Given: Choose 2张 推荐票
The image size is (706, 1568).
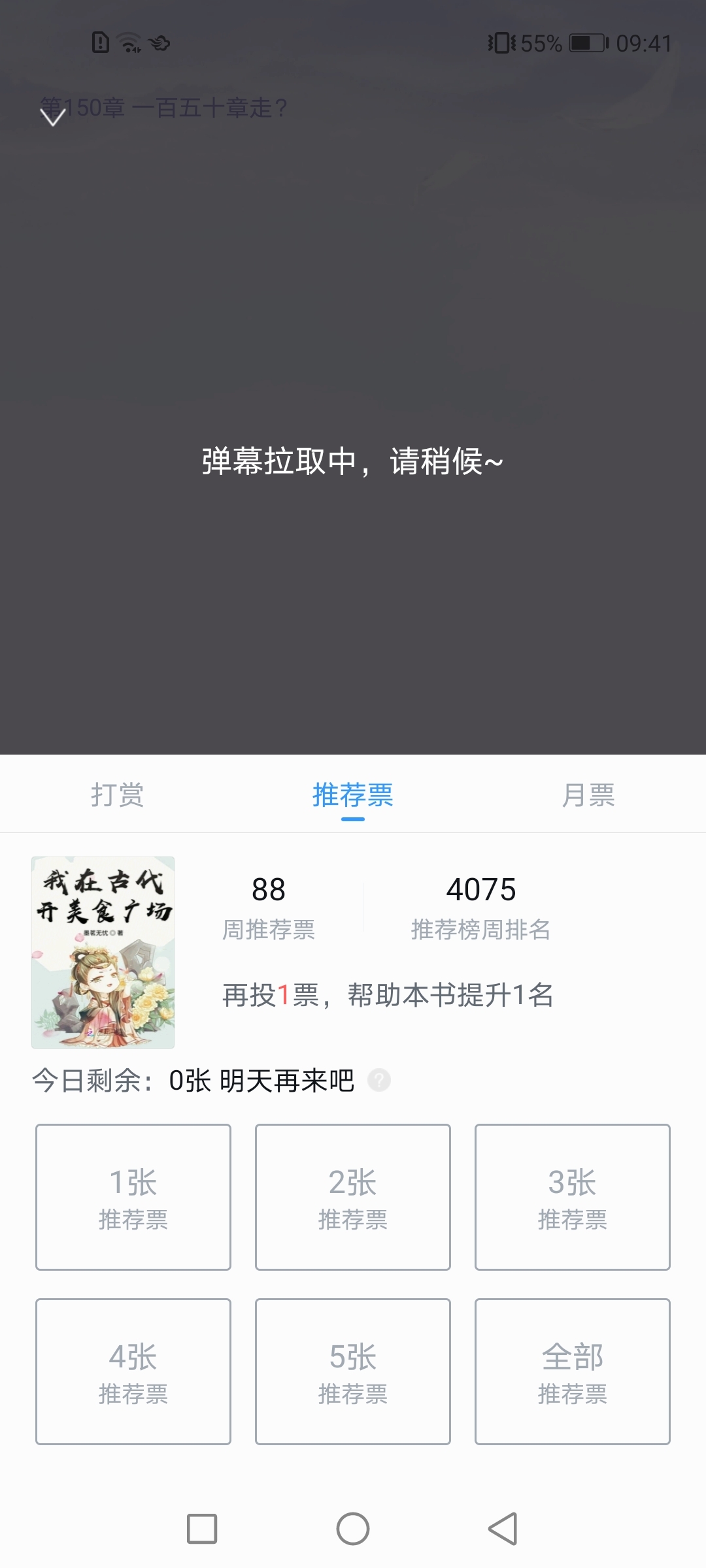Looking at the screenshot, I should [353, 1197].
